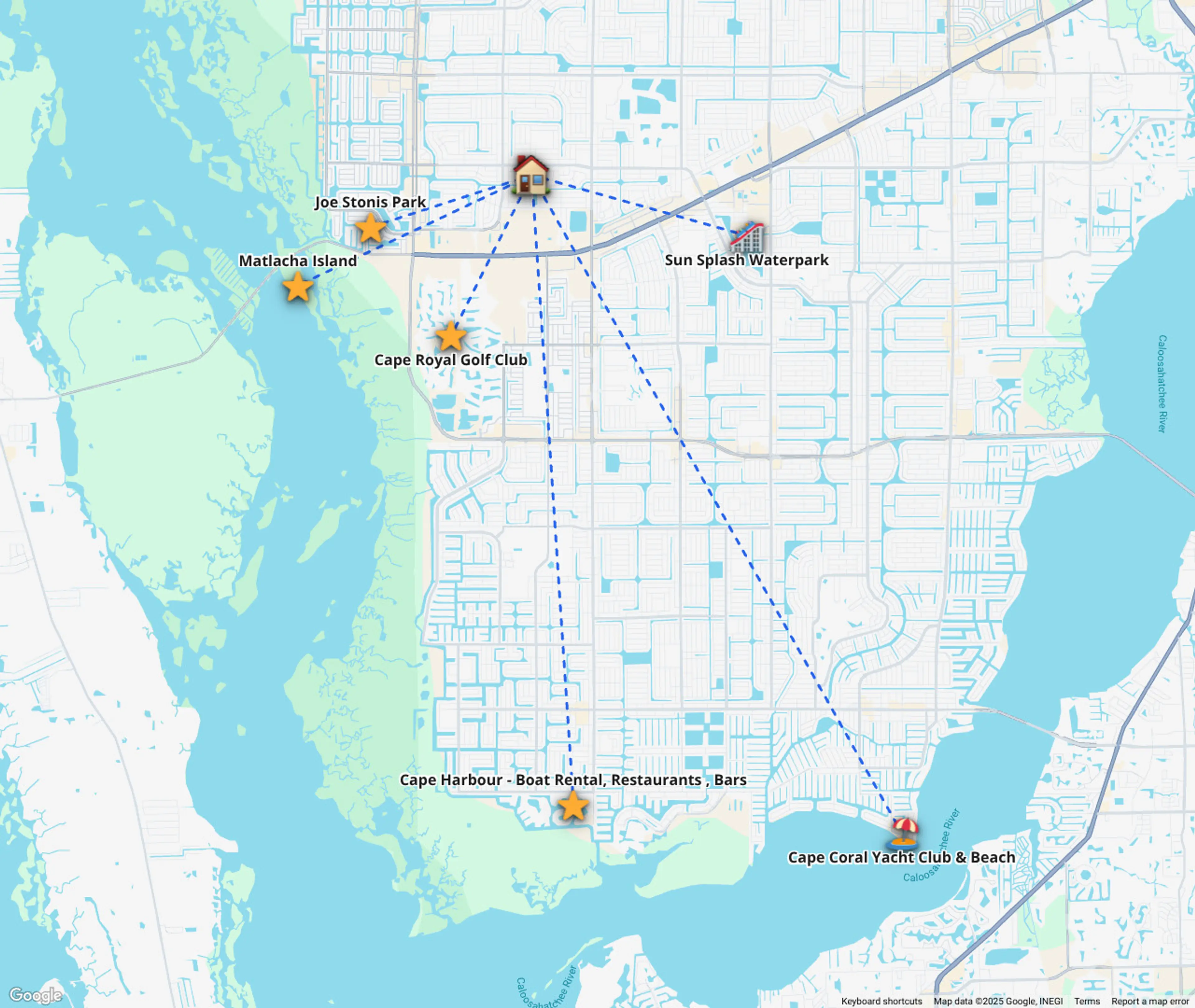This screenshot has width=1195, height=1008.
Task: Tap the Cape Royal Golf Club star
Action: (x=450, y=336)
